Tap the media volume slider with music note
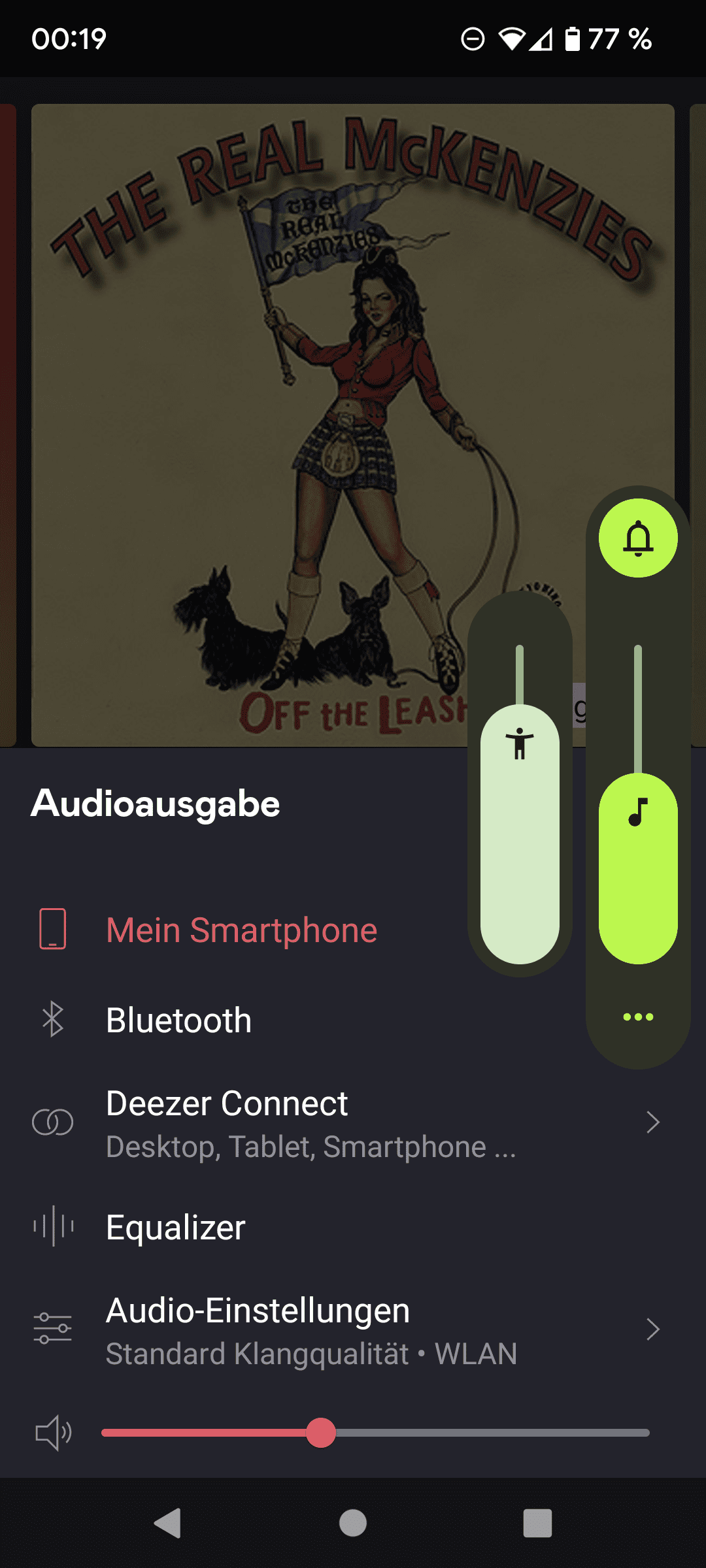 (x=638, y=804)
